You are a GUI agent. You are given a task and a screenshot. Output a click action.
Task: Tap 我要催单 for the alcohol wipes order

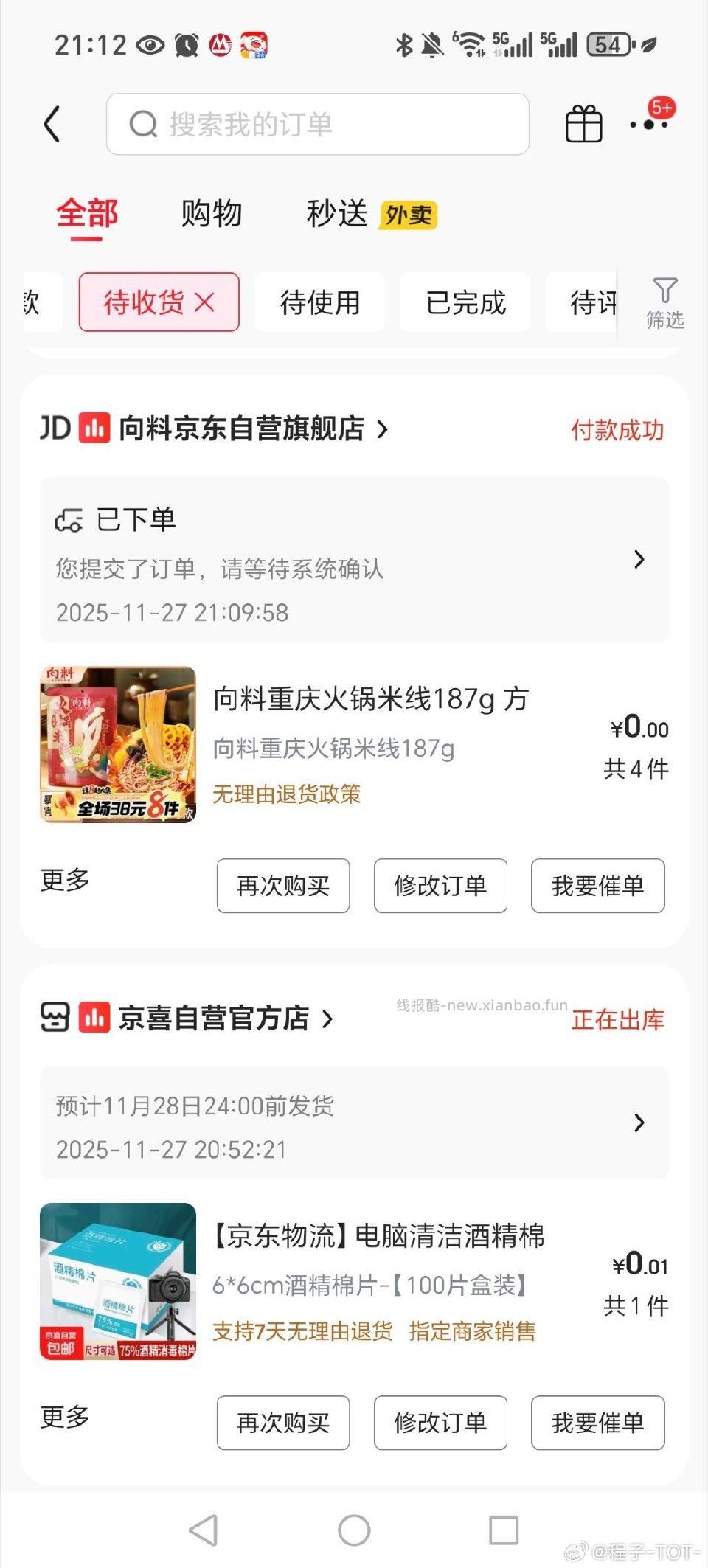[597, 1423]
